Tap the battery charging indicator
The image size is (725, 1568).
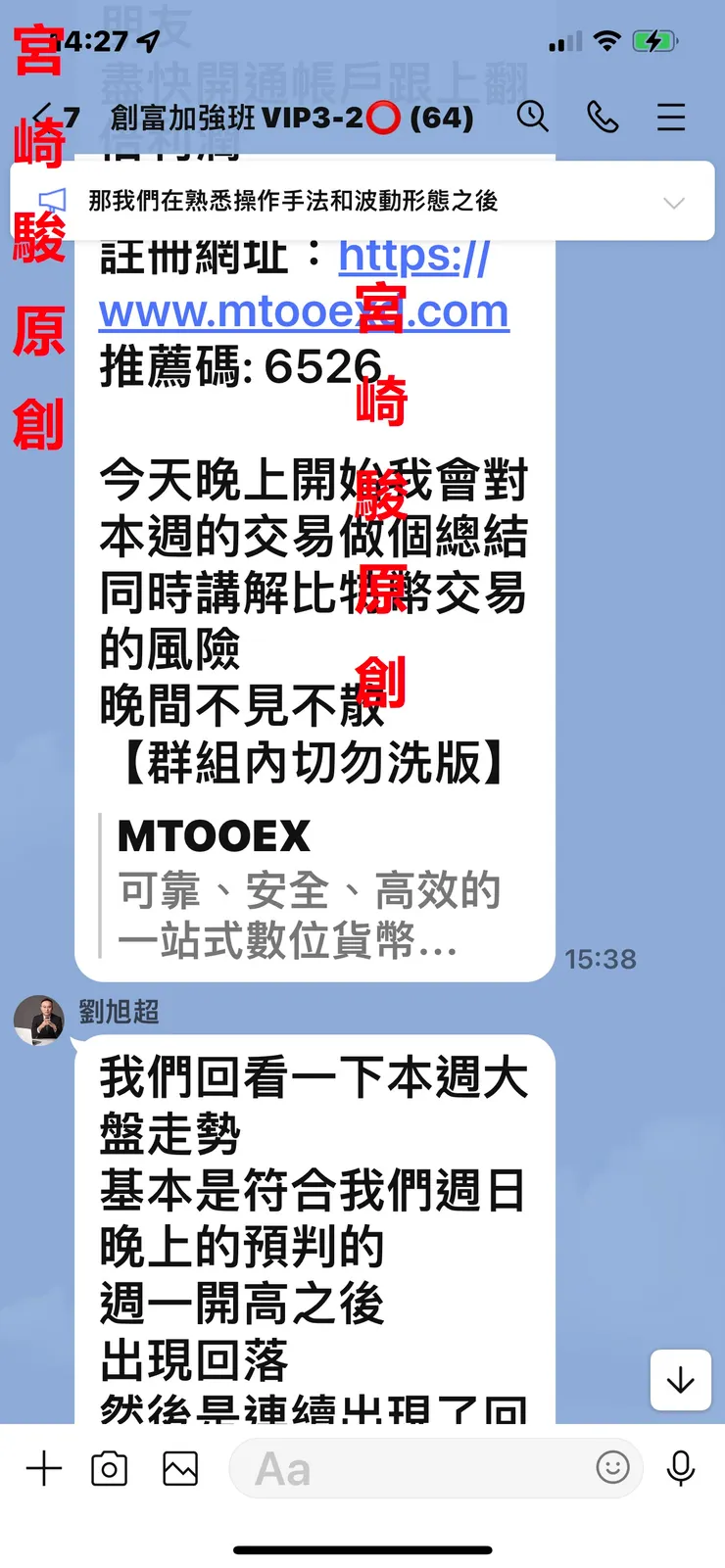[x=652, y=41]
